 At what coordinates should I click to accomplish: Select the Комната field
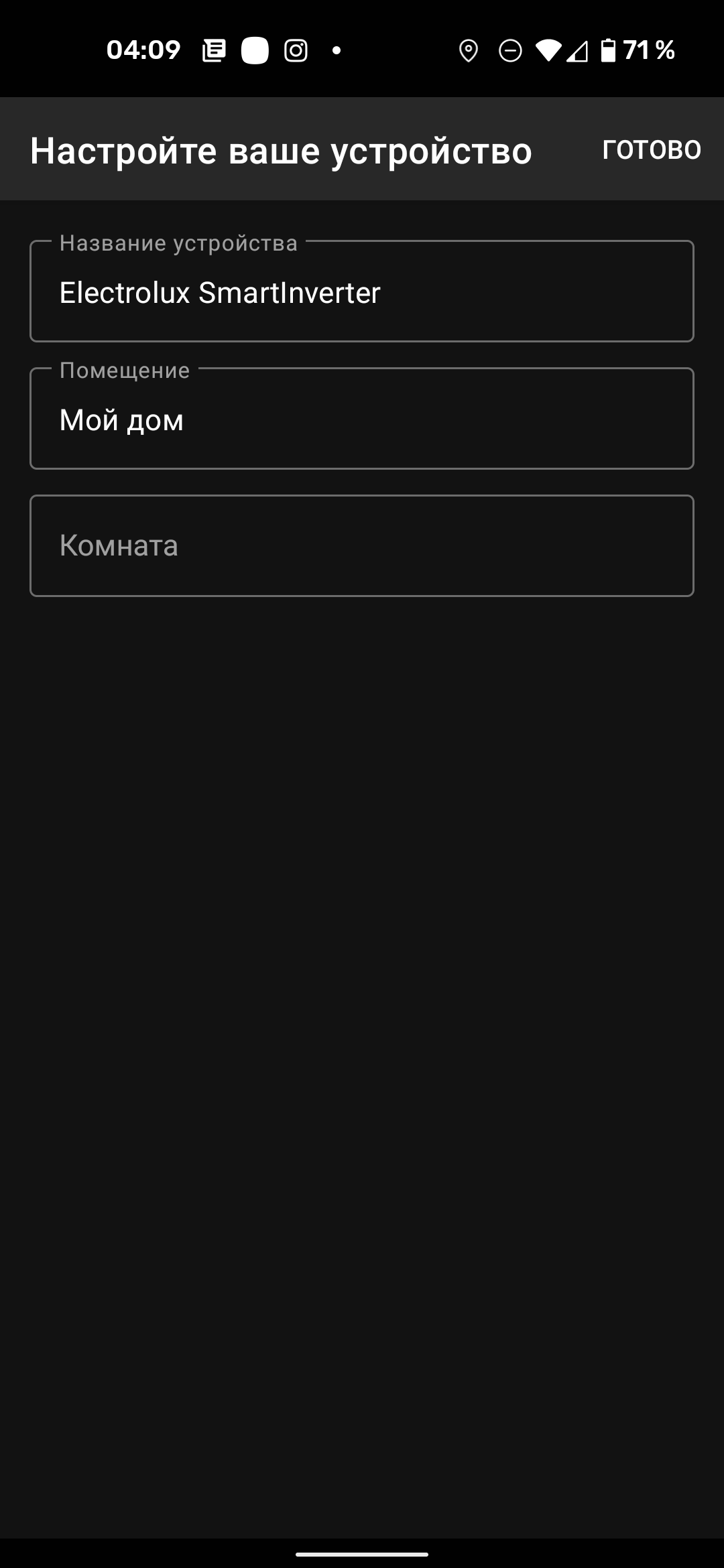(362, 545)
